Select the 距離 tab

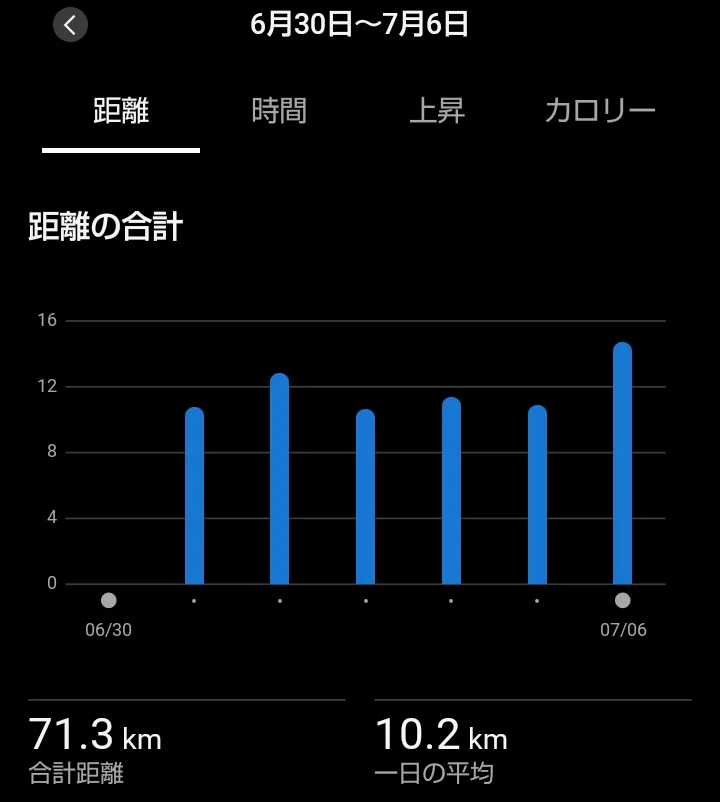(121, 111)
